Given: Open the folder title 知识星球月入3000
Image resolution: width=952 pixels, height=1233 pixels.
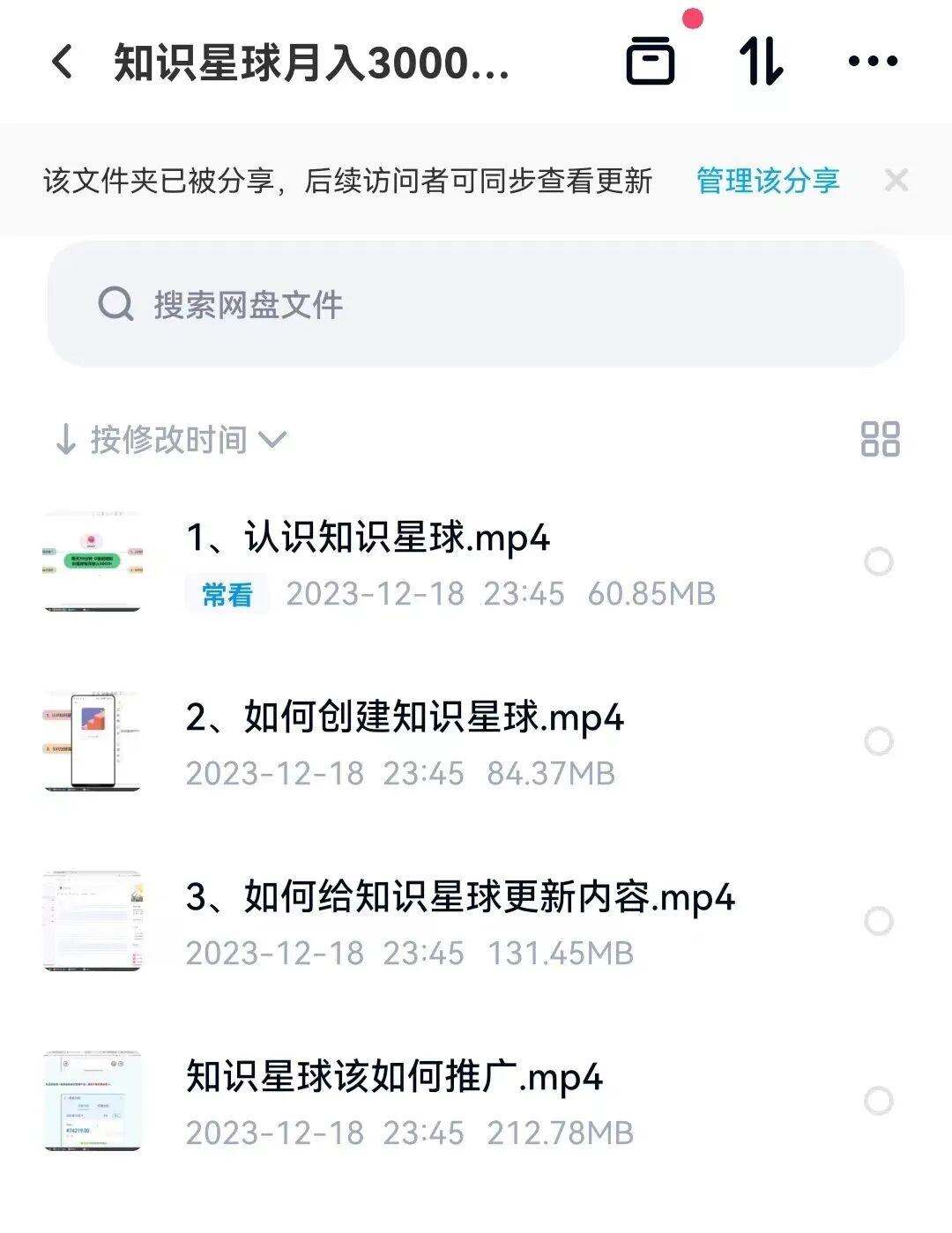Looking at the screenshot, I should point(309,63).
